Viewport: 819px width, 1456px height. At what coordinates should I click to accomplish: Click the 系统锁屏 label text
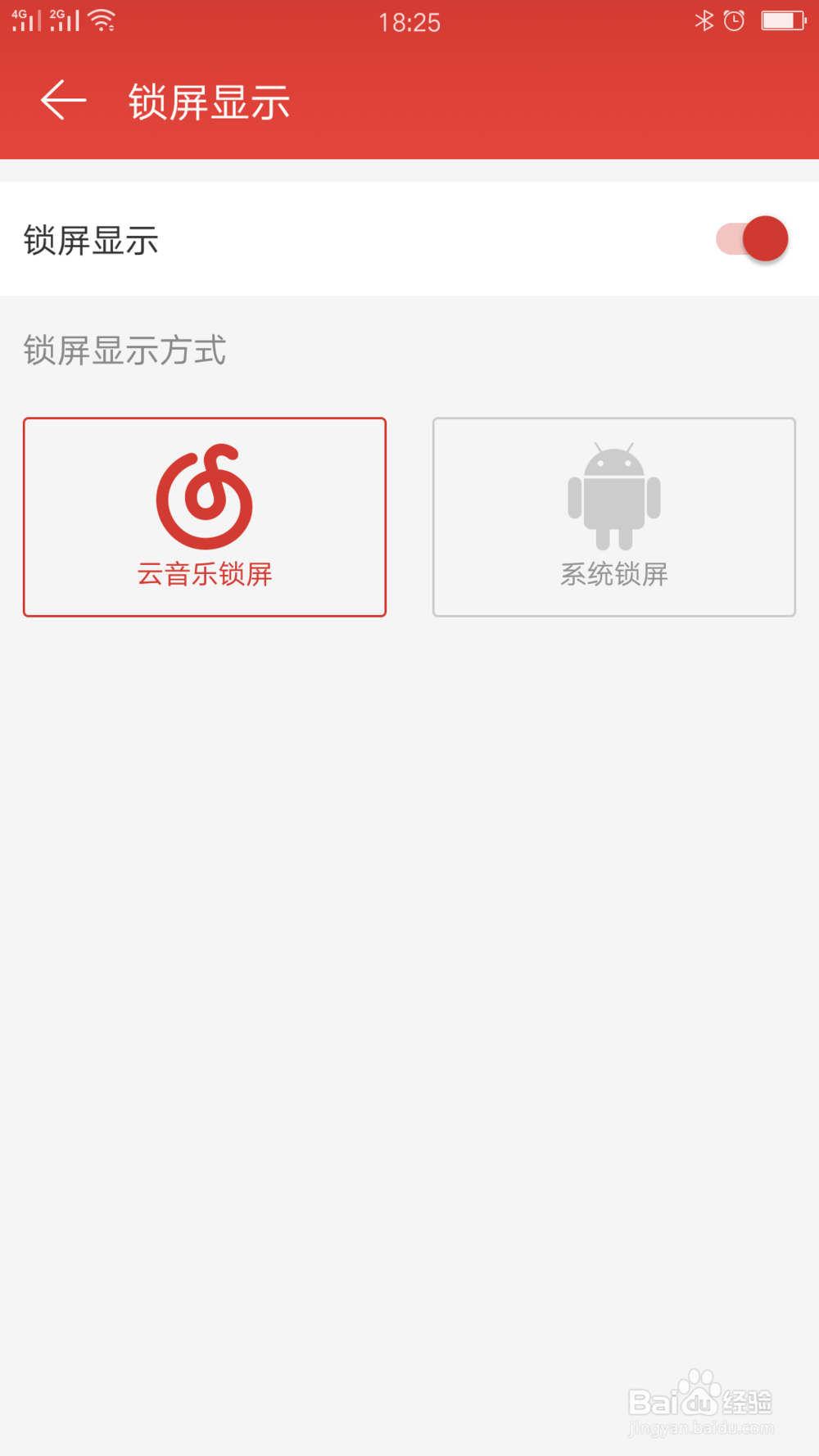(613, 575)
